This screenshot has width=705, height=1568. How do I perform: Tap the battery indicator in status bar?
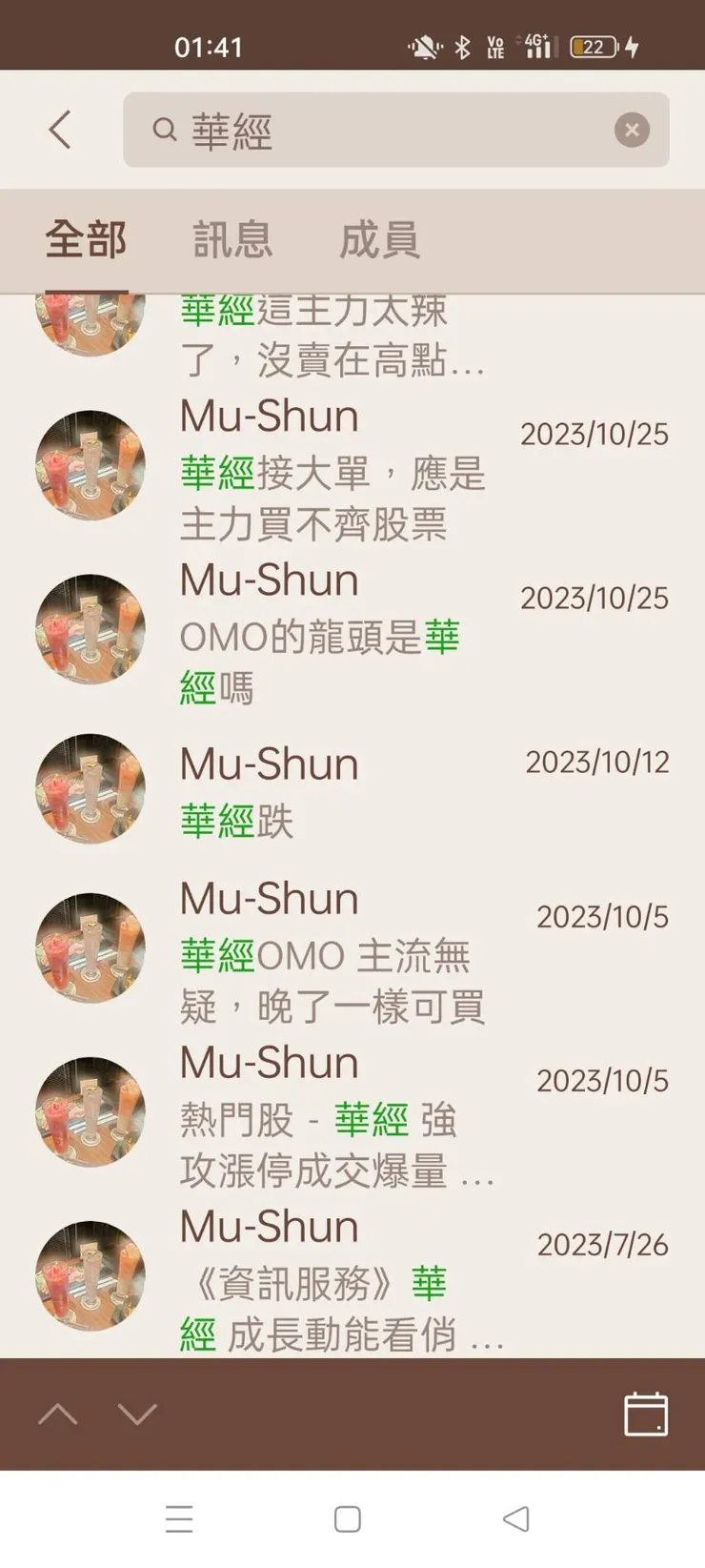(x=591, y=45)
